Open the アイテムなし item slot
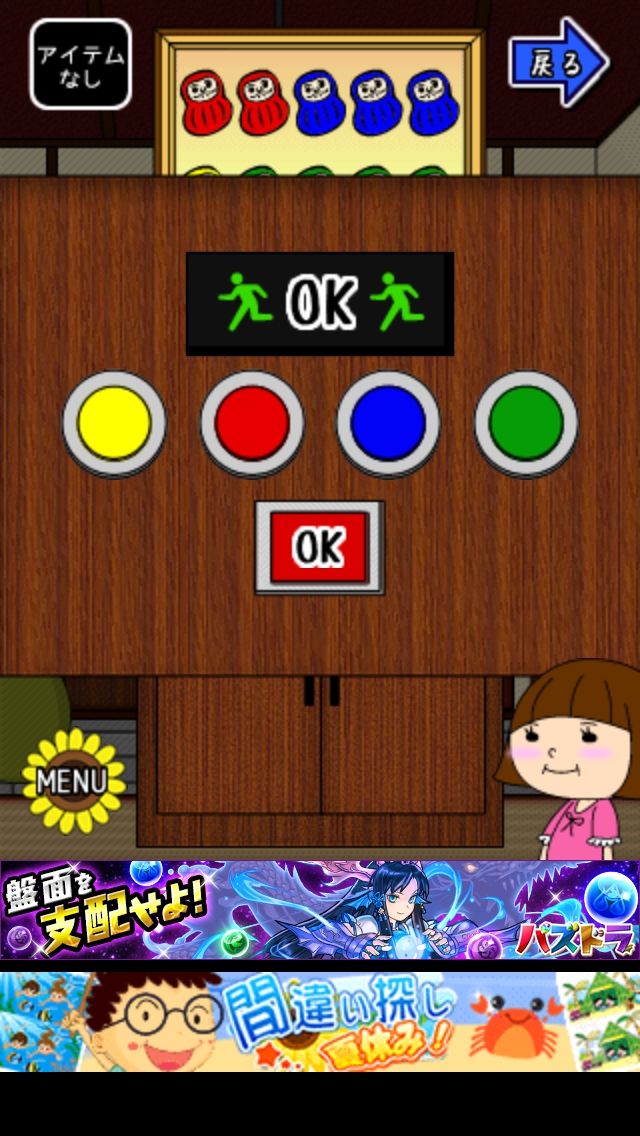This screenshot has width=640, height=1136. (81, 64)
